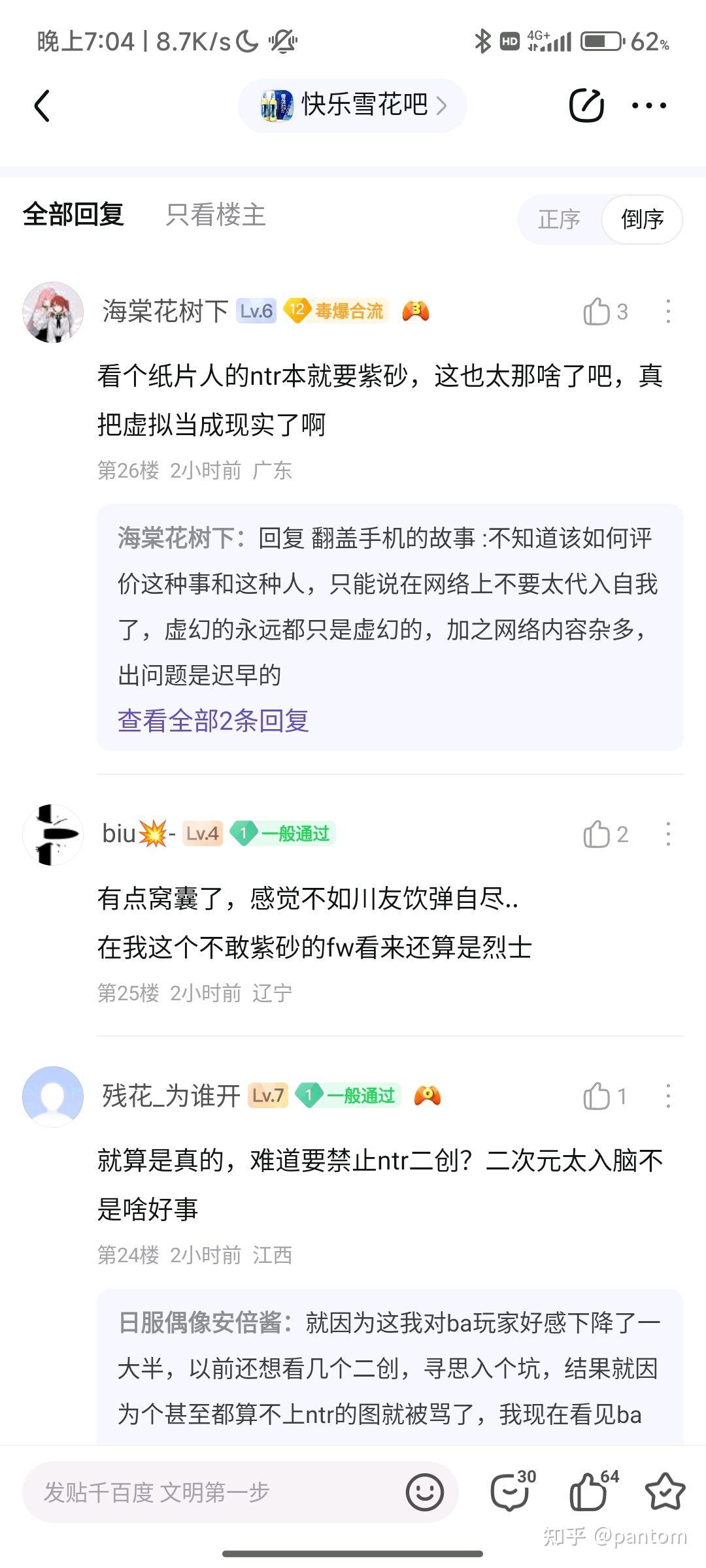Screen dimensions: 706x1568
Task: Open more options for 海棠花树下's comment
Action: coord(667,312)
